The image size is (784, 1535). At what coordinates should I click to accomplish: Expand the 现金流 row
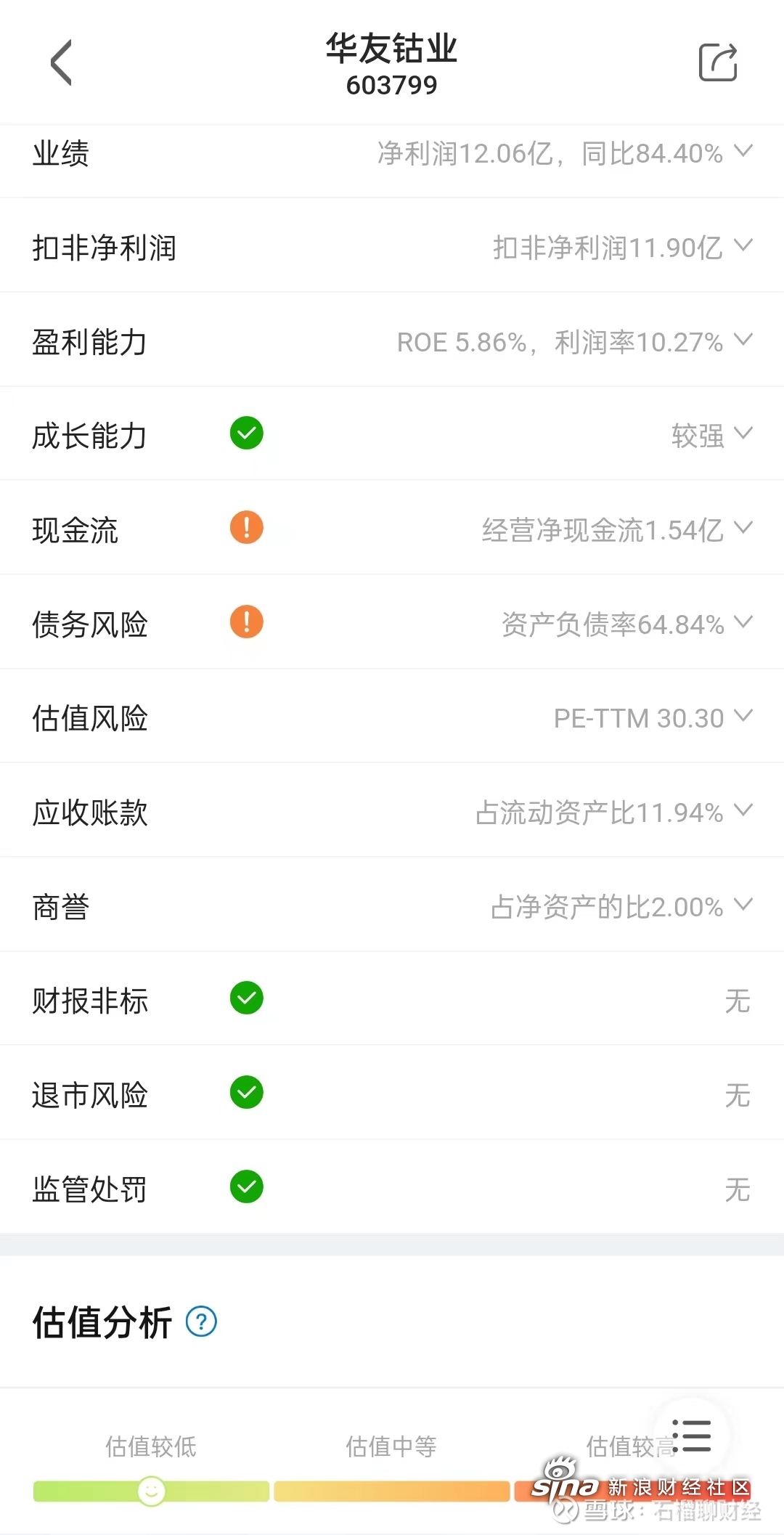click(392, 530)
